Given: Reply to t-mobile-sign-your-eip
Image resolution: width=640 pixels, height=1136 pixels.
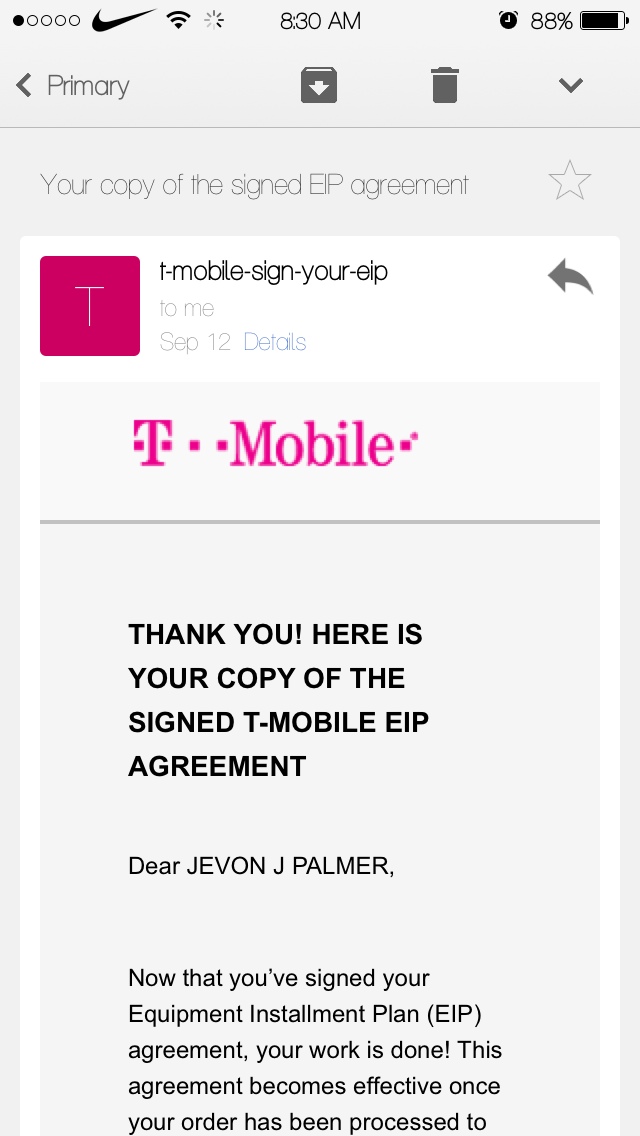Looking at the screenshot, I should click(570, 277).
